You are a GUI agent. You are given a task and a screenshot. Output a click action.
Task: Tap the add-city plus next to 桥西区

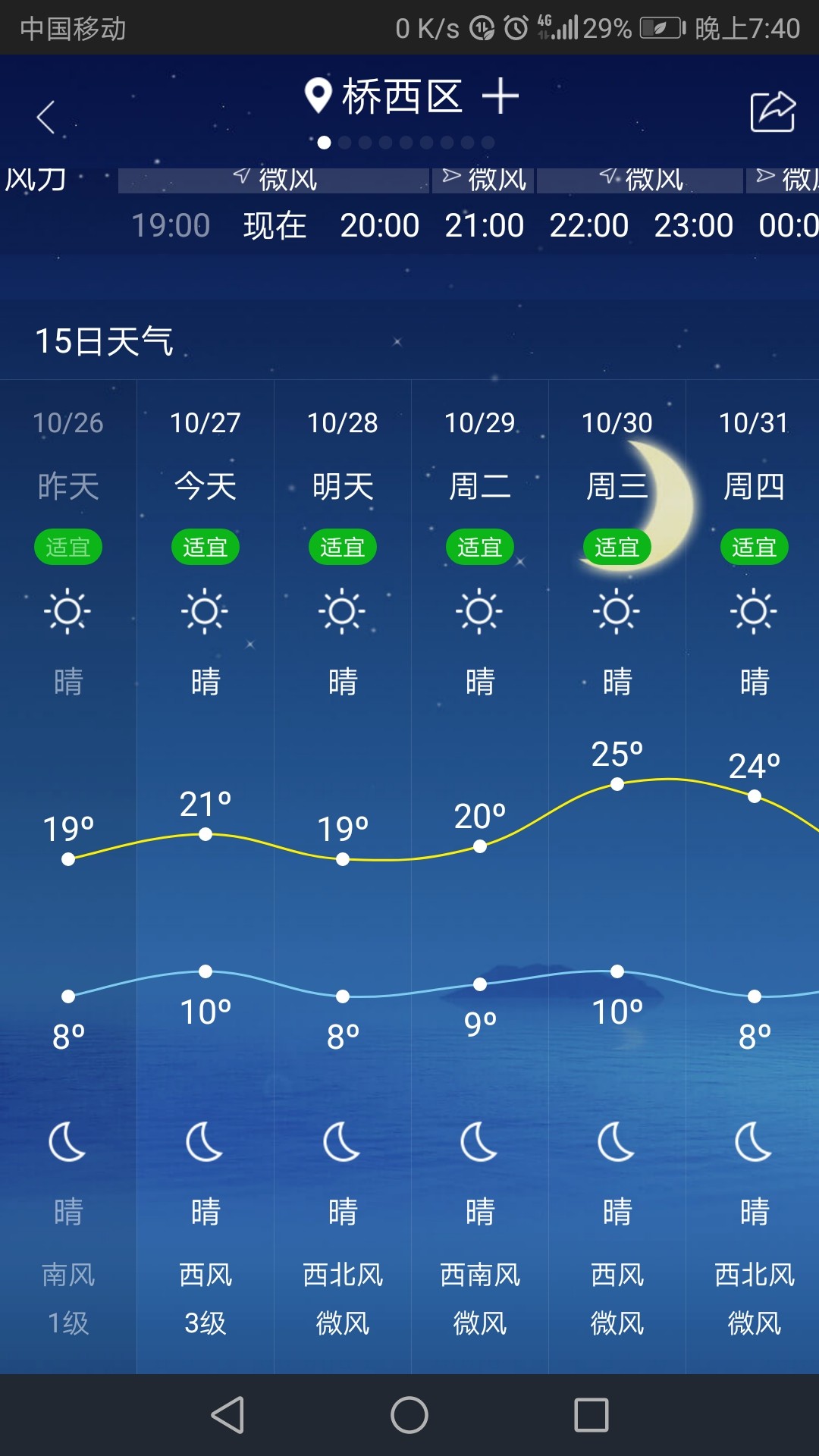tap(500, 96)
